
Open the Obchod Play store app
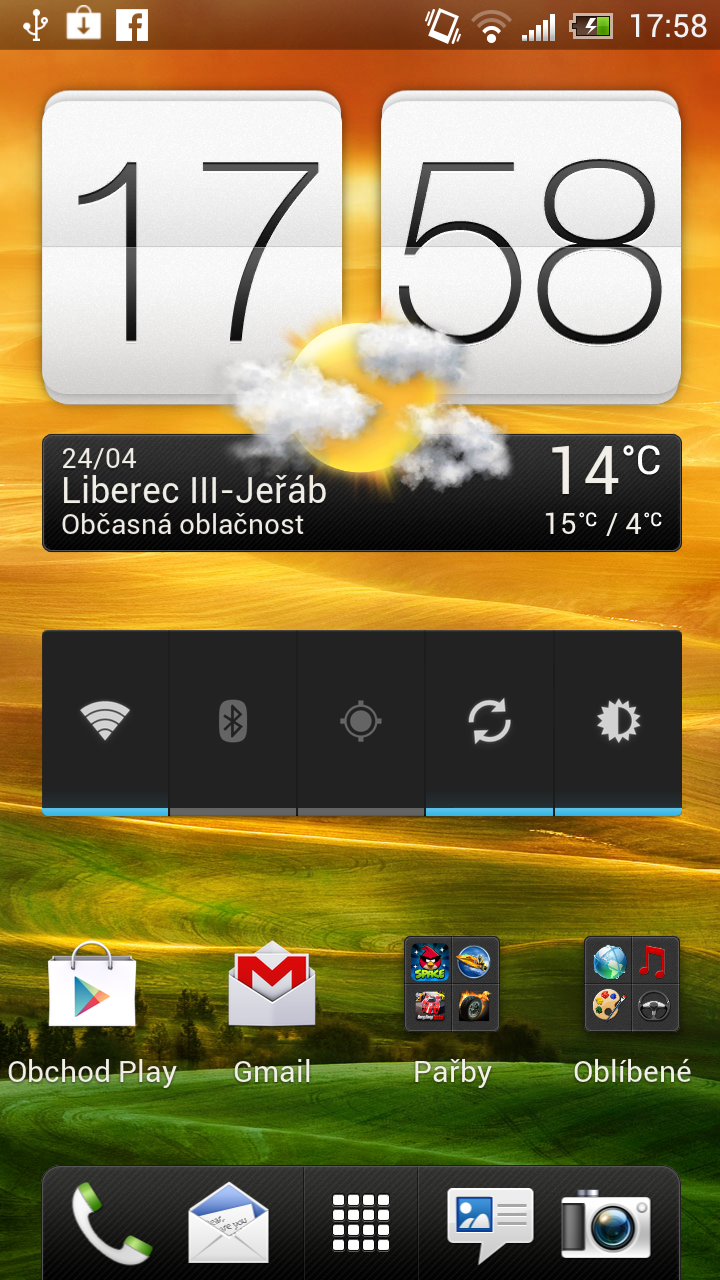pyautogui.click(x=92, y=988)
